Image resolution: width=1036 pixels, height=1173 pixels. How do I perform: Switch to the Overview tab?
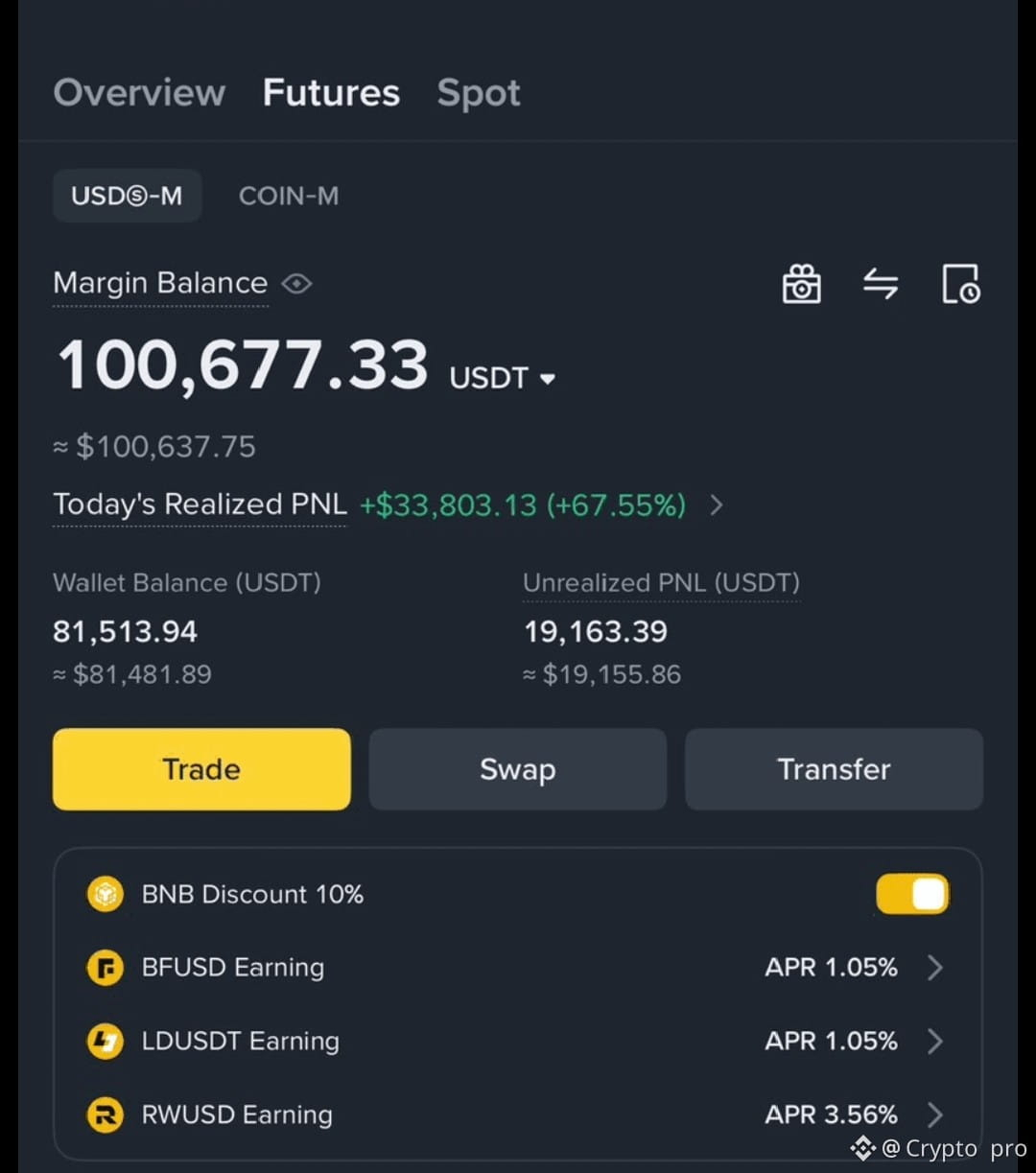pyautogui.click(x=139, y=93)
